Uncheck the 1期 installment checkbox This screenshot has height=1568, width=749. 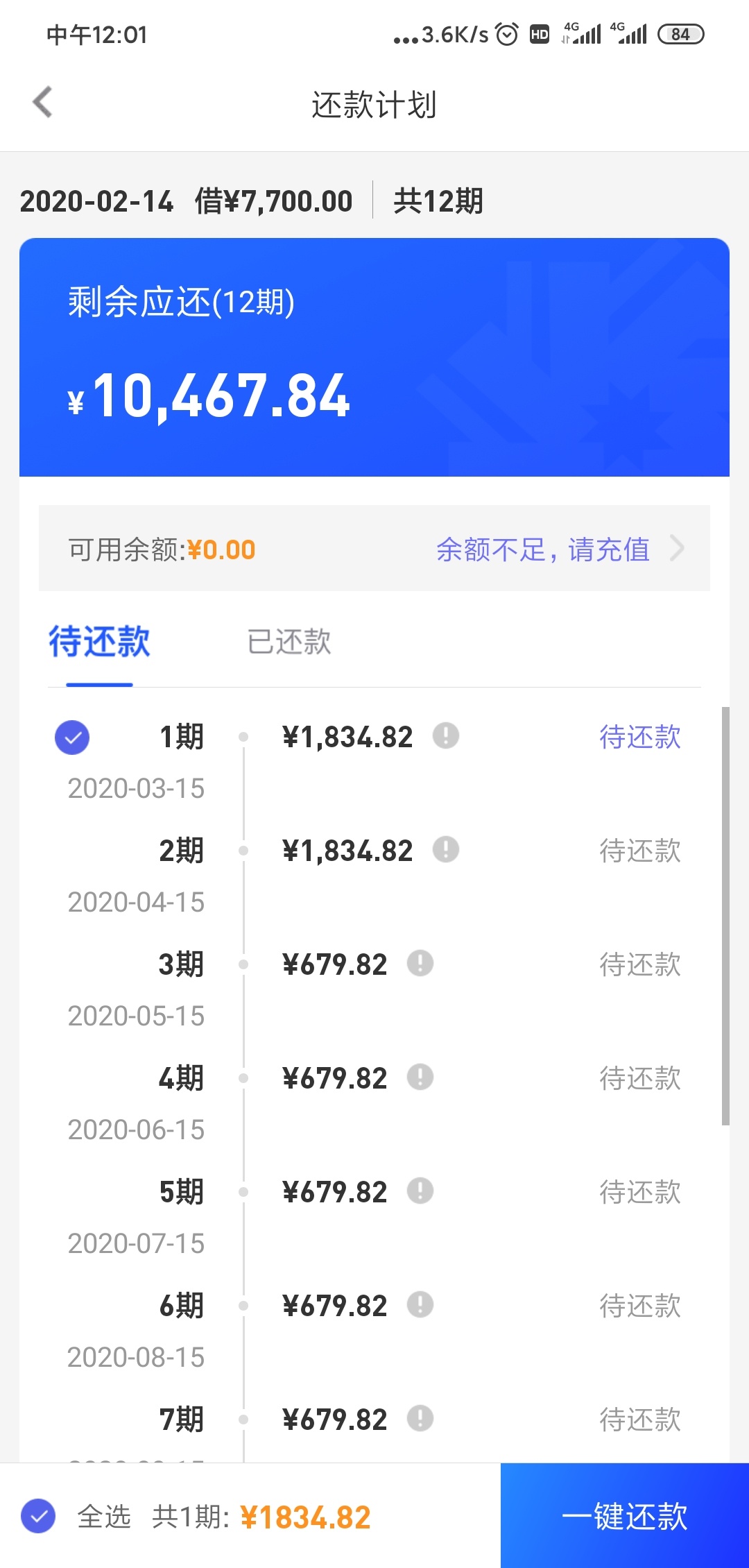[x=72, y=738]
